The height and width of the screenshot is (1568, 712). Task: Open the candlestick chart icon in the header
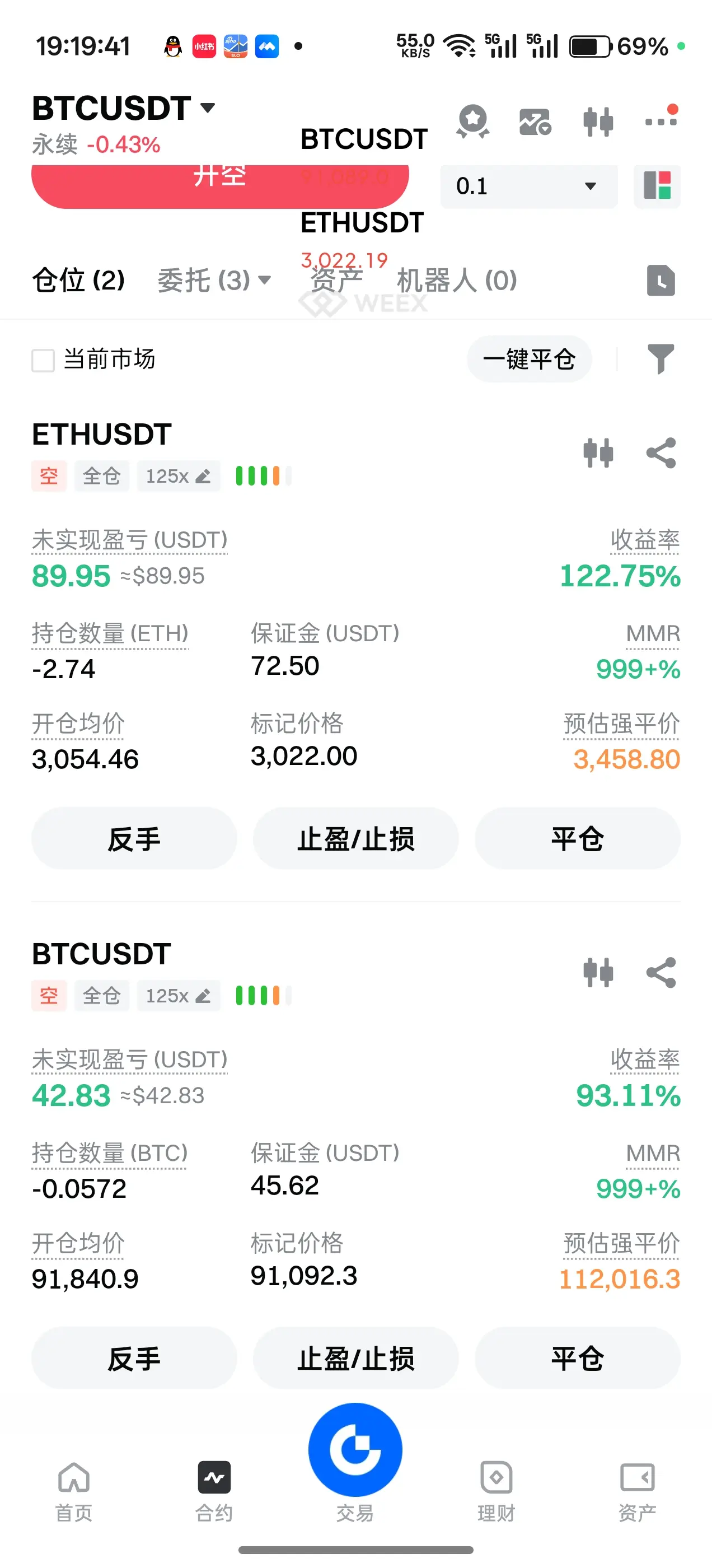pyautogui.click(x=598, y=121)
